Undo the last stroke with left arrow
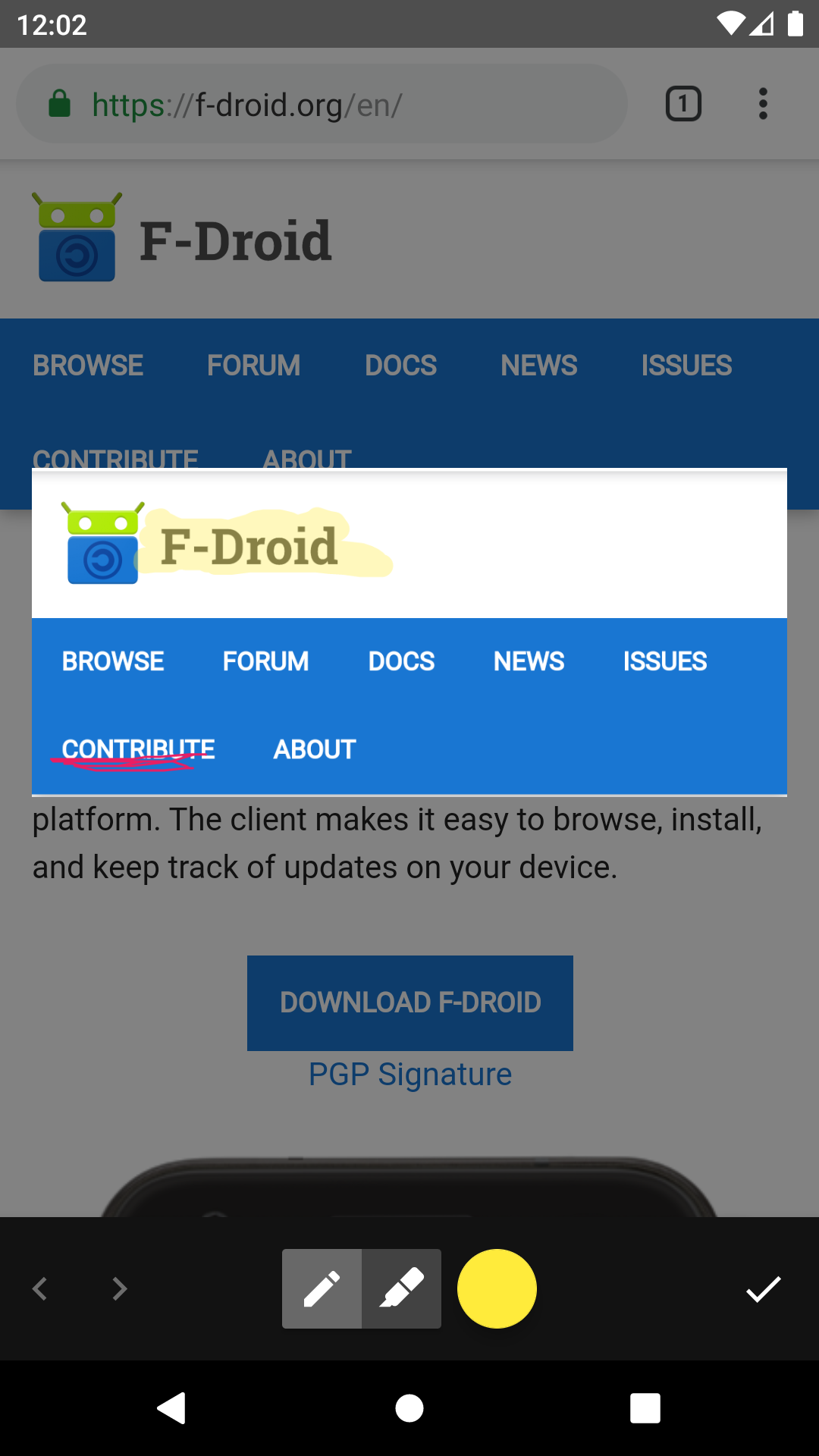This screenshot has width=819, height=1456. point(40,1288)
